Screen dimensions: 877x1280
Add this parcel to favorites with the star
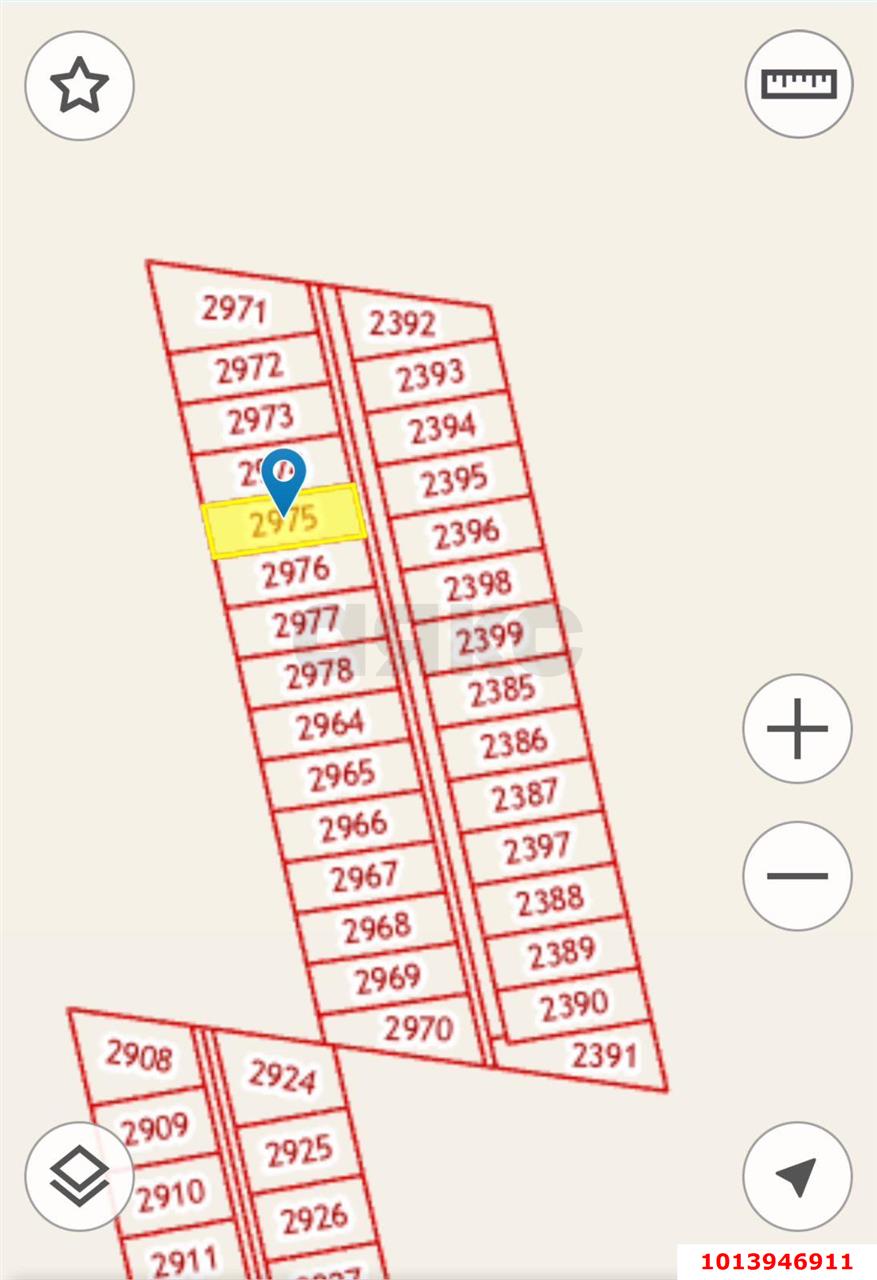(x=79, y=85)
